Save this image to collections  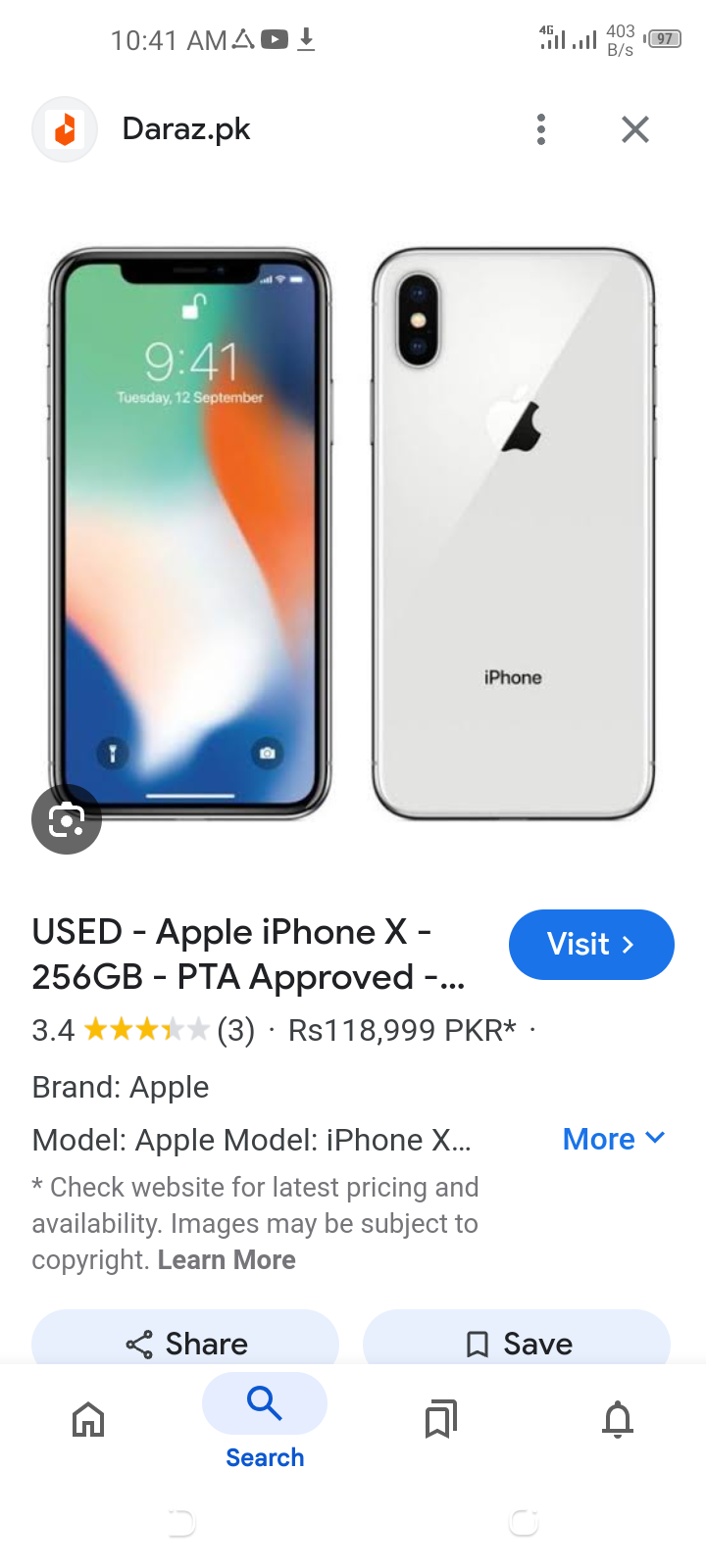click(517, 1343)
